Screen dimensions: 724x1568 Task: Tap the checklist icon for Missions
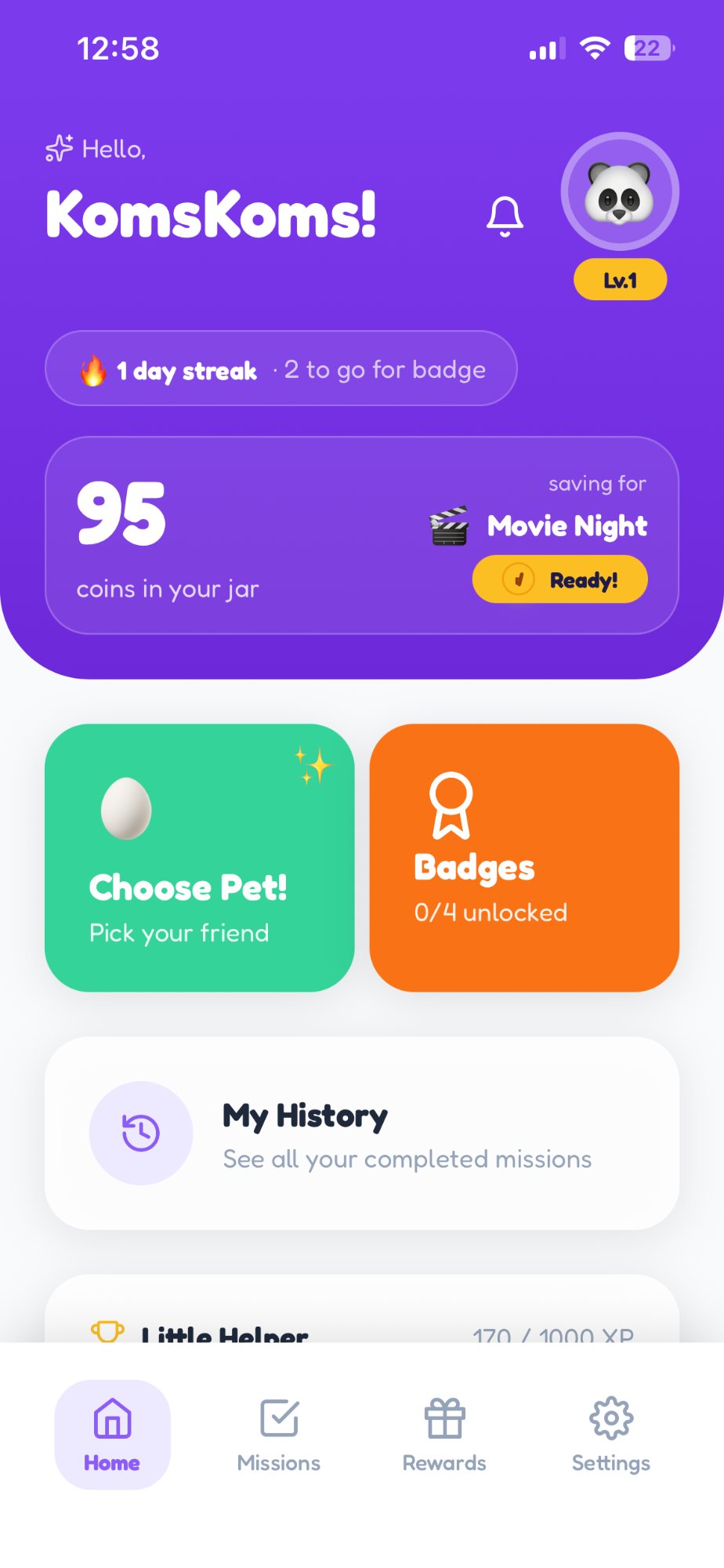(278, 1417)
